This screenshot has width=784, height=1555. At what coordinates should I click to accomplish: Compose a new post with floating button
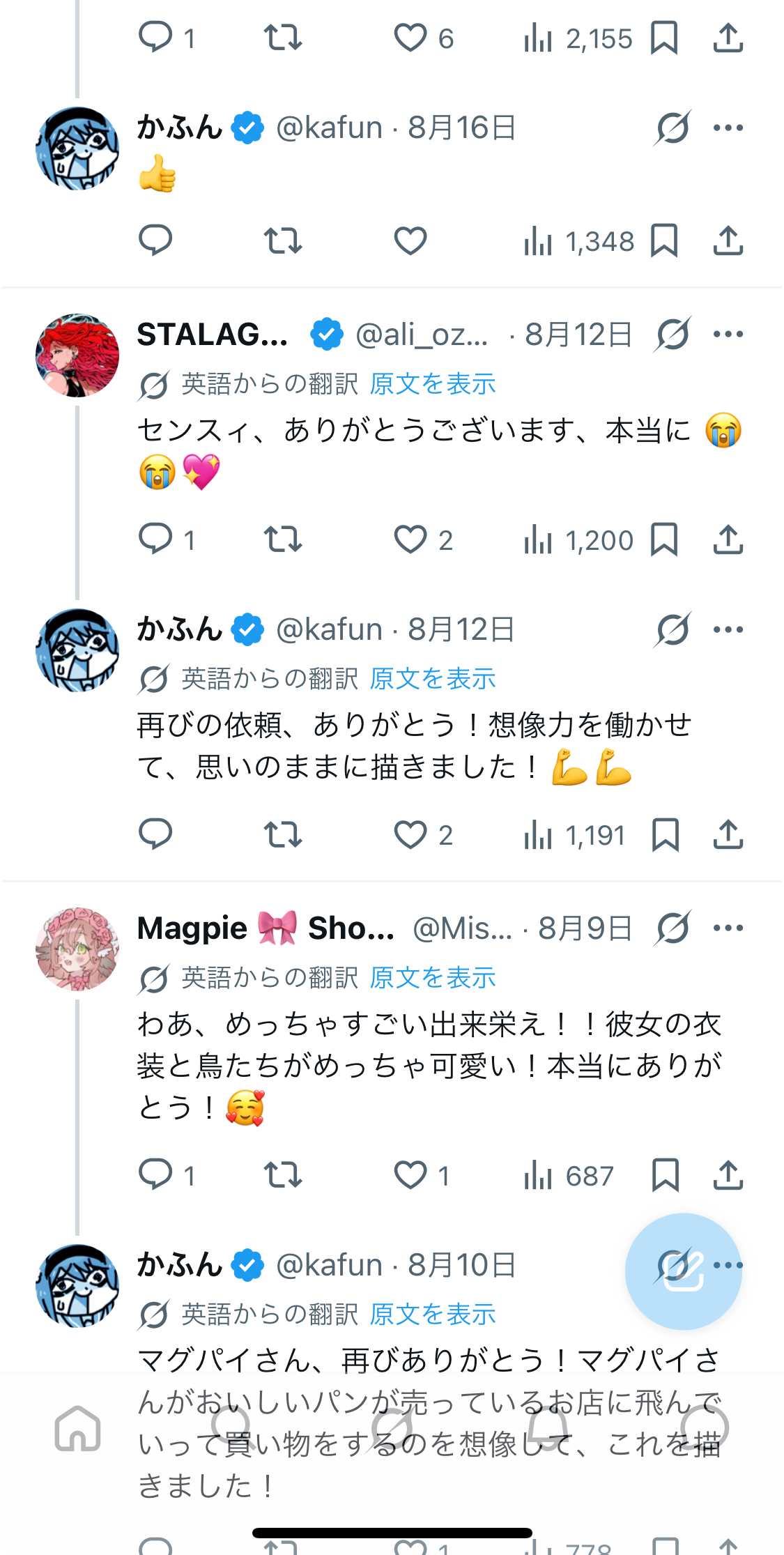(x=684, y=1271)
